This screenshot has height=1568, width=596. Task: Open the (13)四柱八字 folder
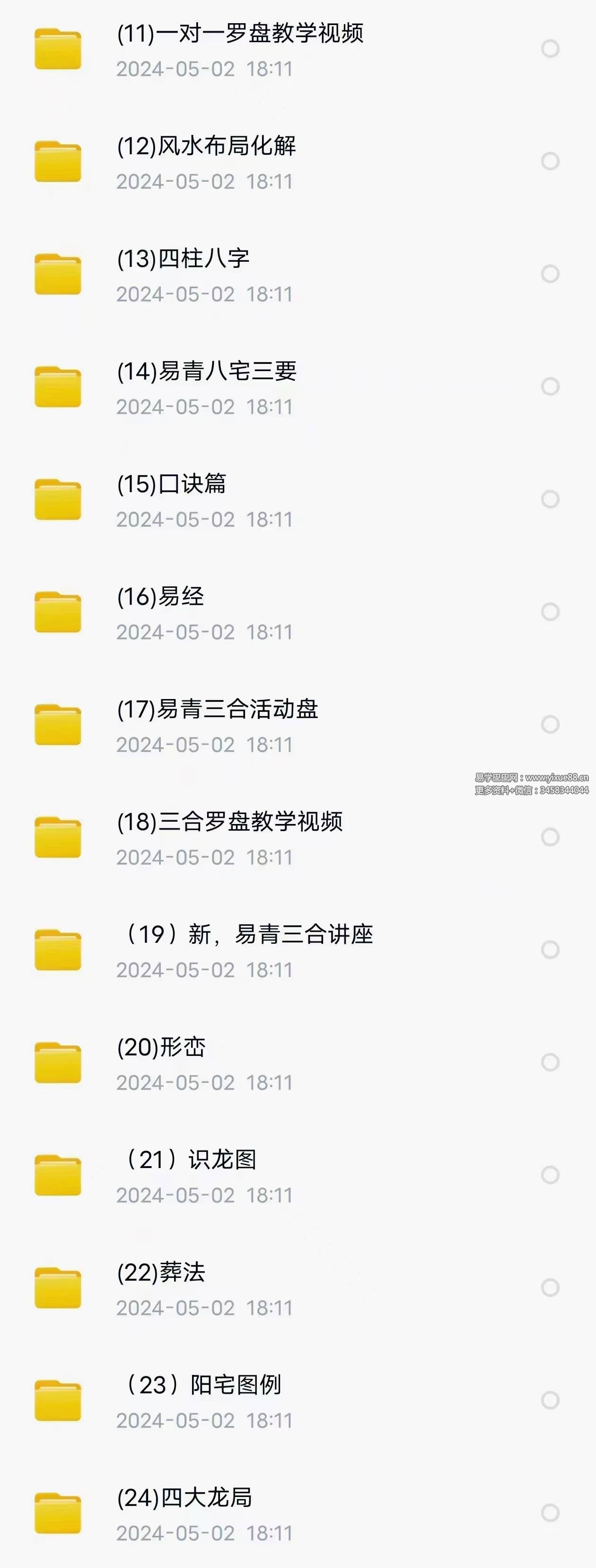coord(183,259)
